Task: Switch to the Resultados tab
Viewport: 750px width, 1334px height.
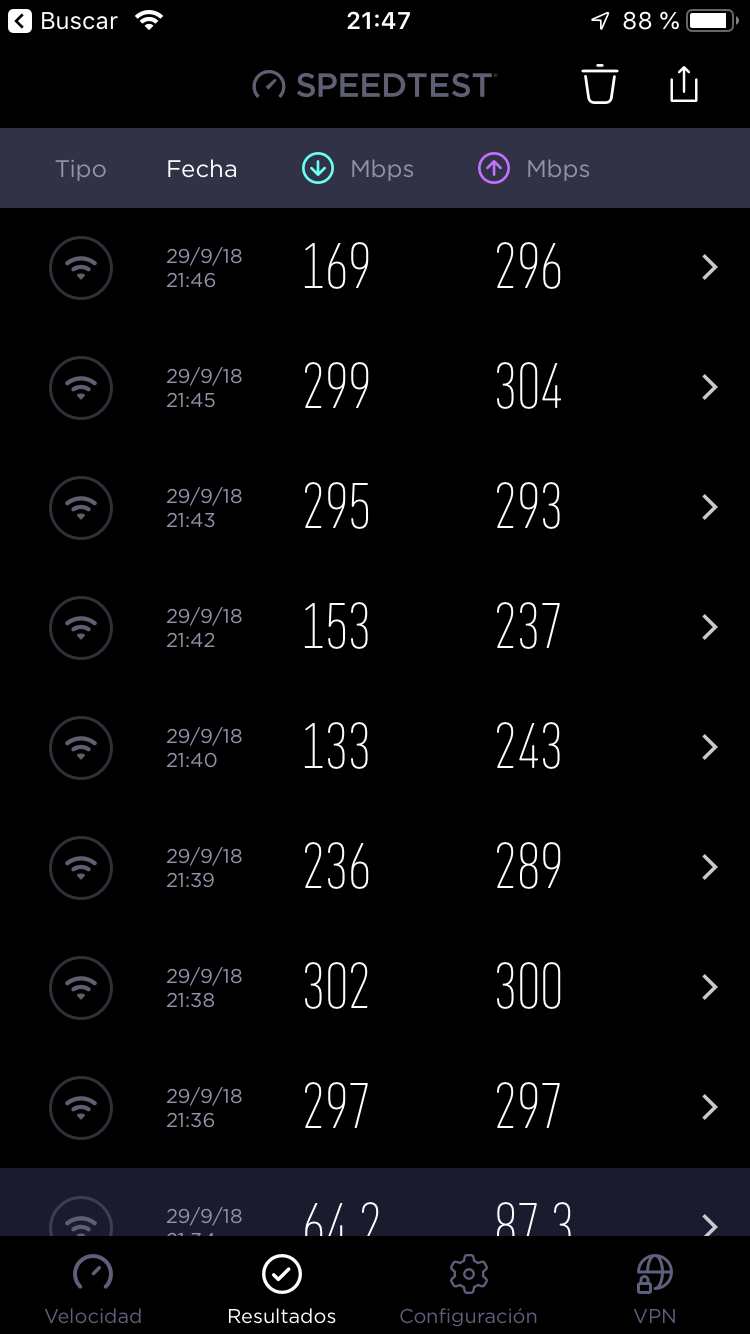Action: point(282,1289)
